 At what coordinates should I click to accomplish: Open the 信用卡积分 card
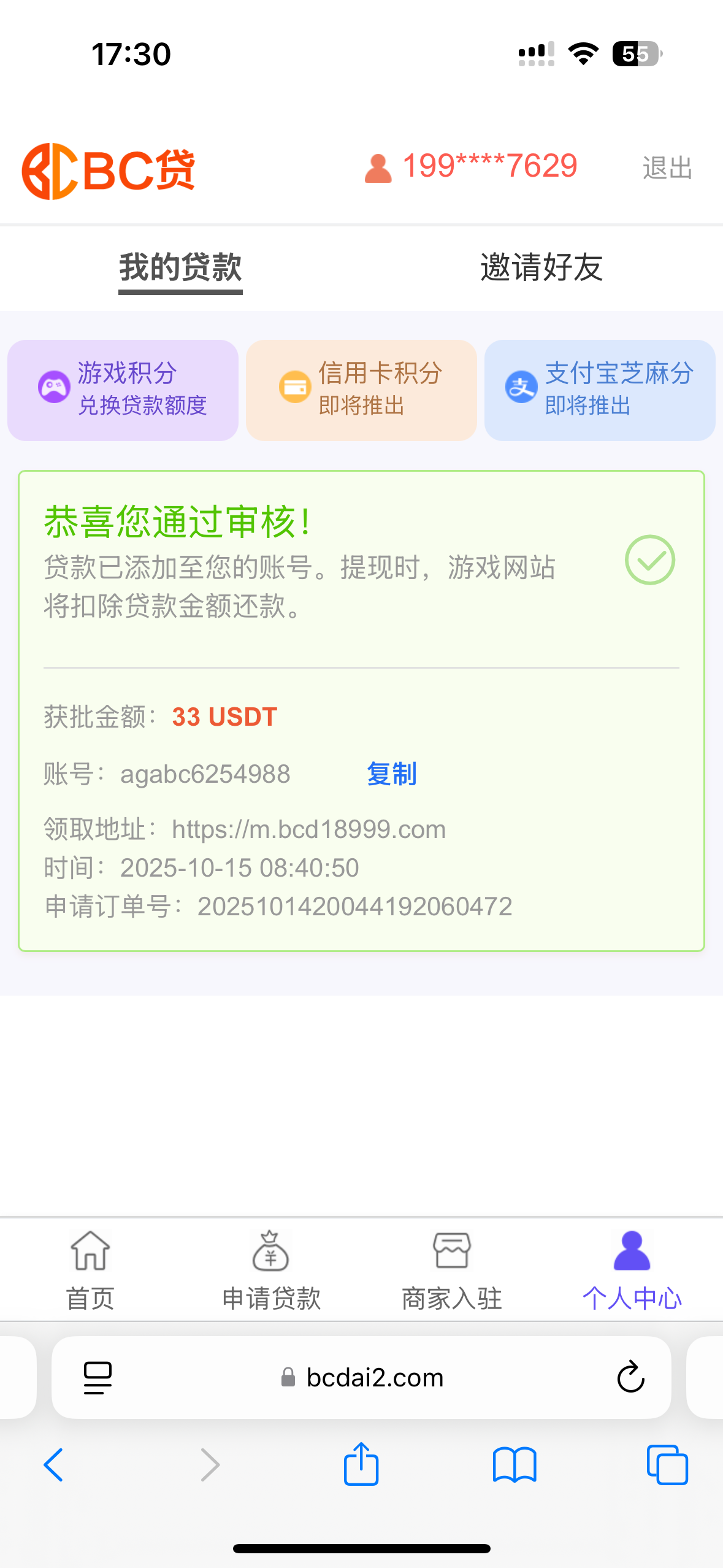[x=361, y=390]
